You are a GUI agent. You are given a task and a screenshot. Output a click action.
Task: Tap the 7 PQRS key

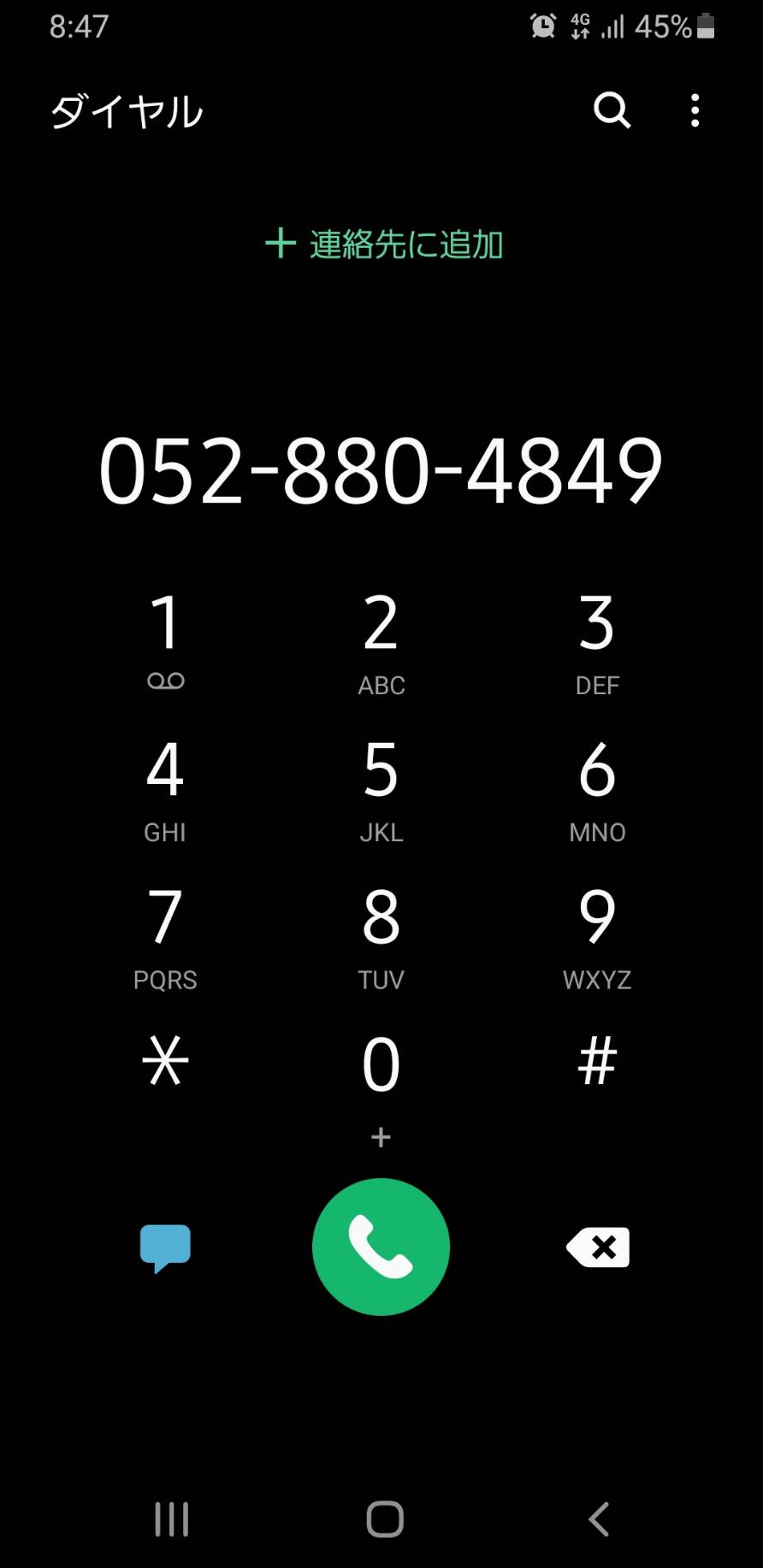coord(165,936)
